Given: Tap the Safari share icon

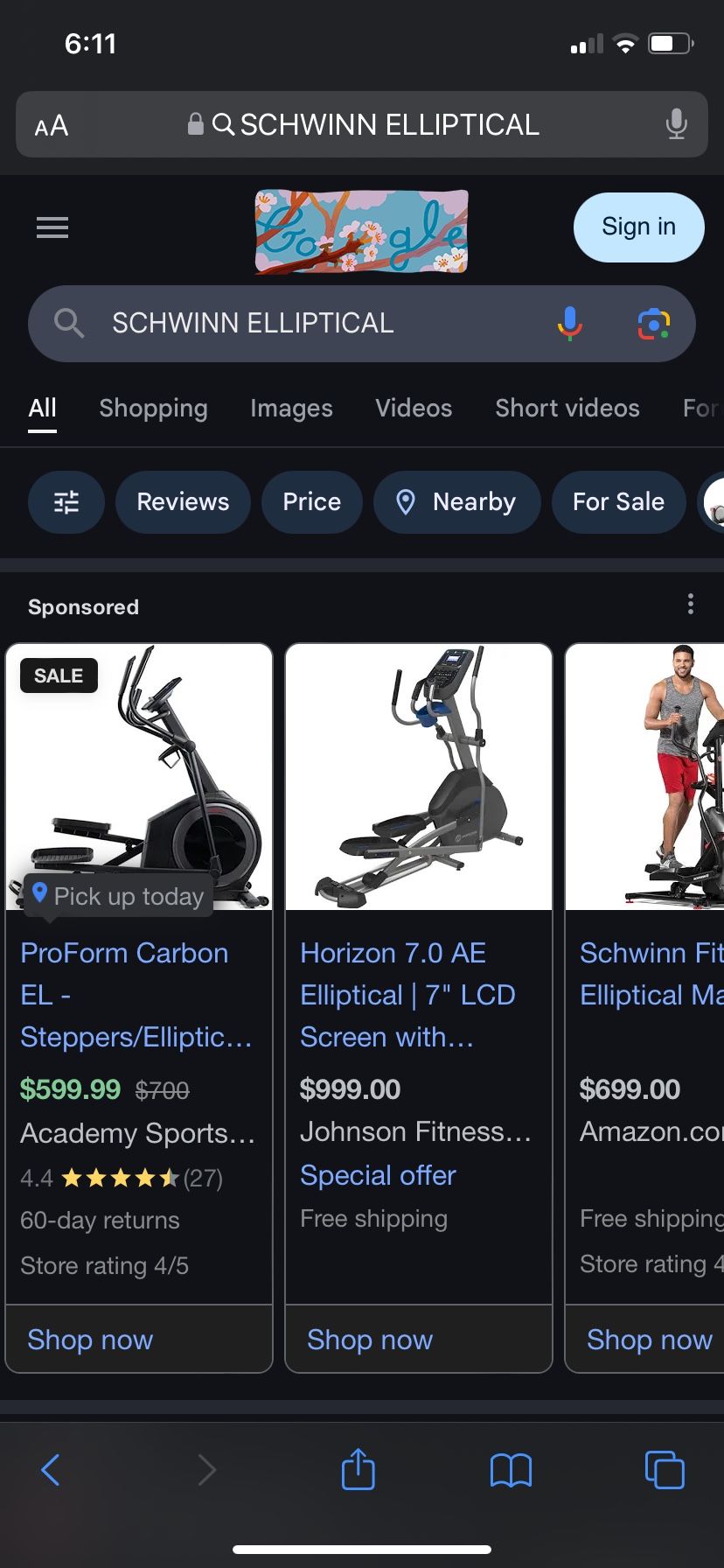Looking at the screenshot, I should tap(358, 1470).
